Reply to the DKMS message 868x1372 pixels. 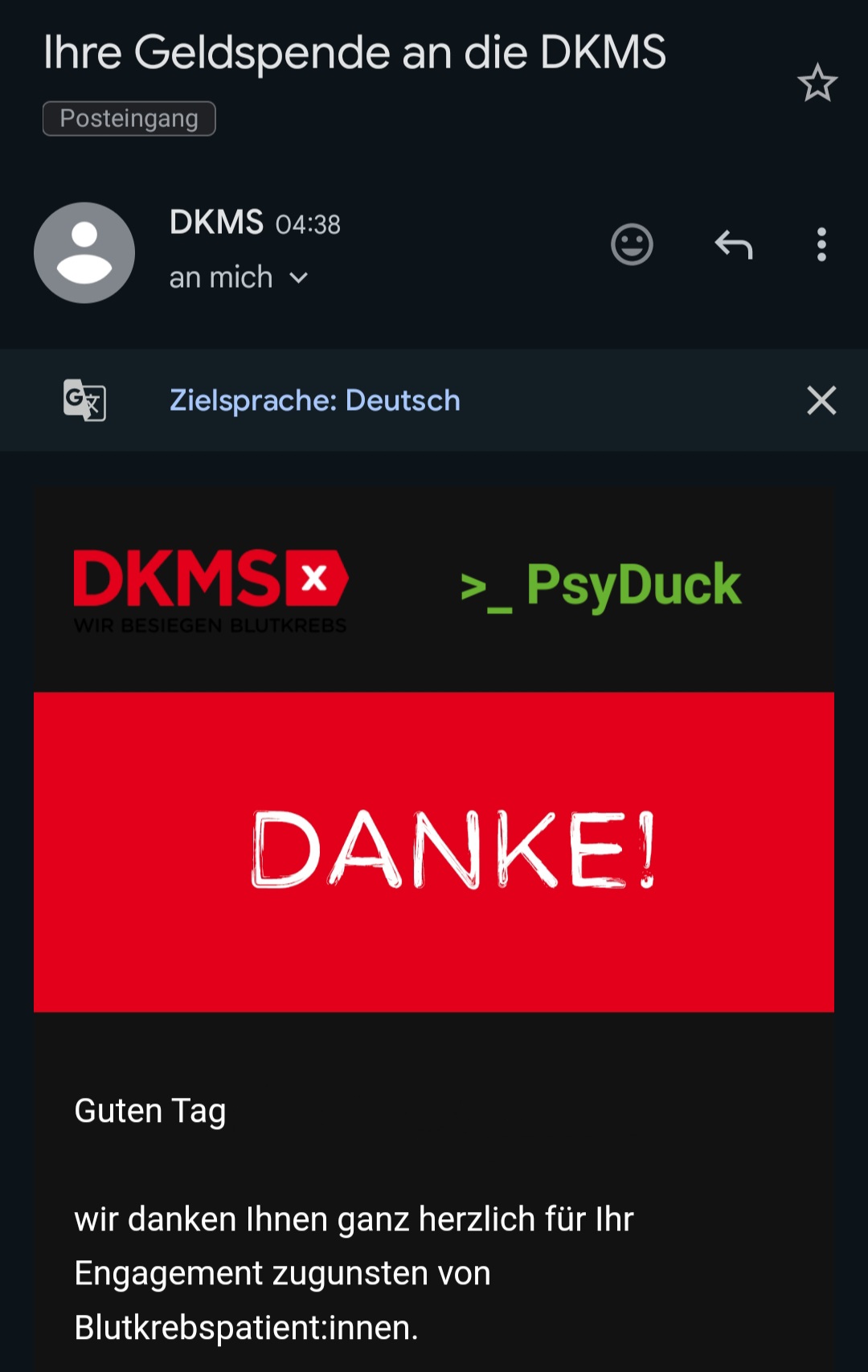[x=733, y=244]
